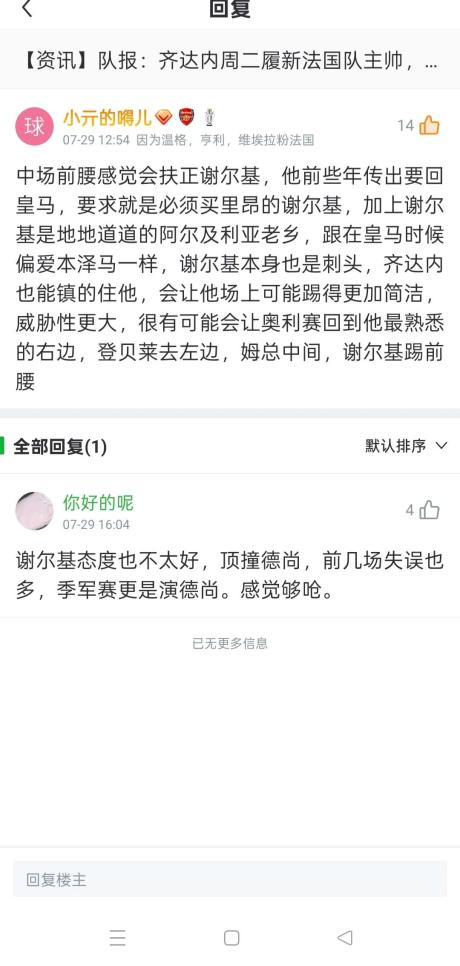Open 小亓的嘚儿's pink avatar
The width and height of the screenshot is (460, 966).
tap(34, 126)
